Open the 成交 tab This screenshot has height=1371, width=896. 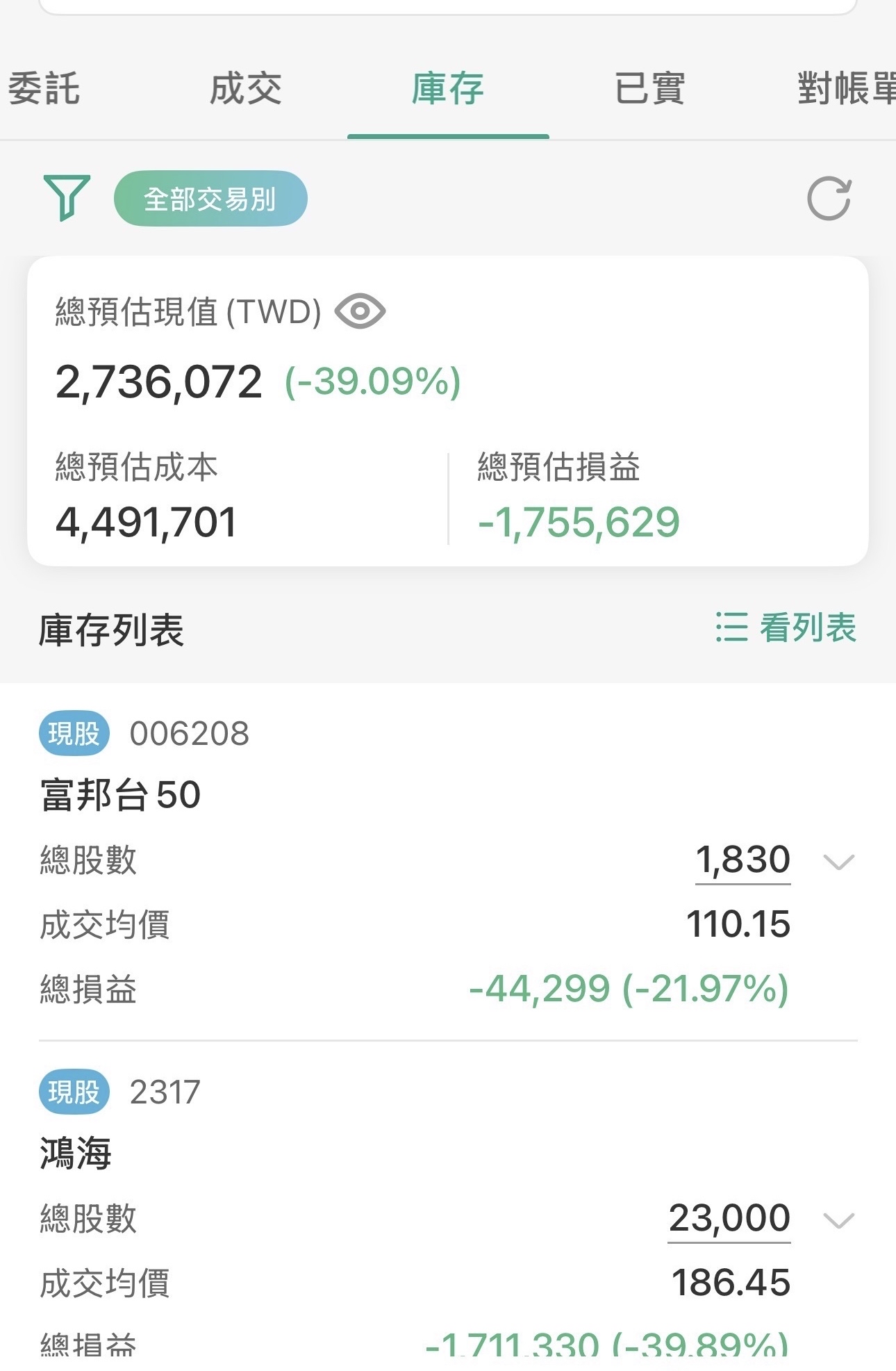coord(246,89)
